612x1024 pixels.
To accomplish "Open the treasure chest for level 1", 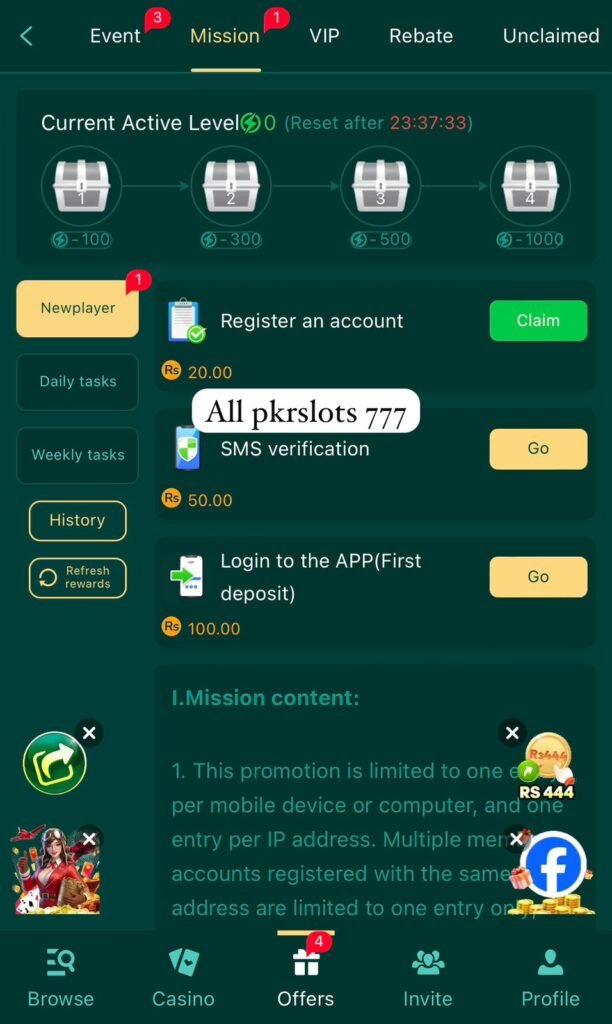I will point(82,186).
